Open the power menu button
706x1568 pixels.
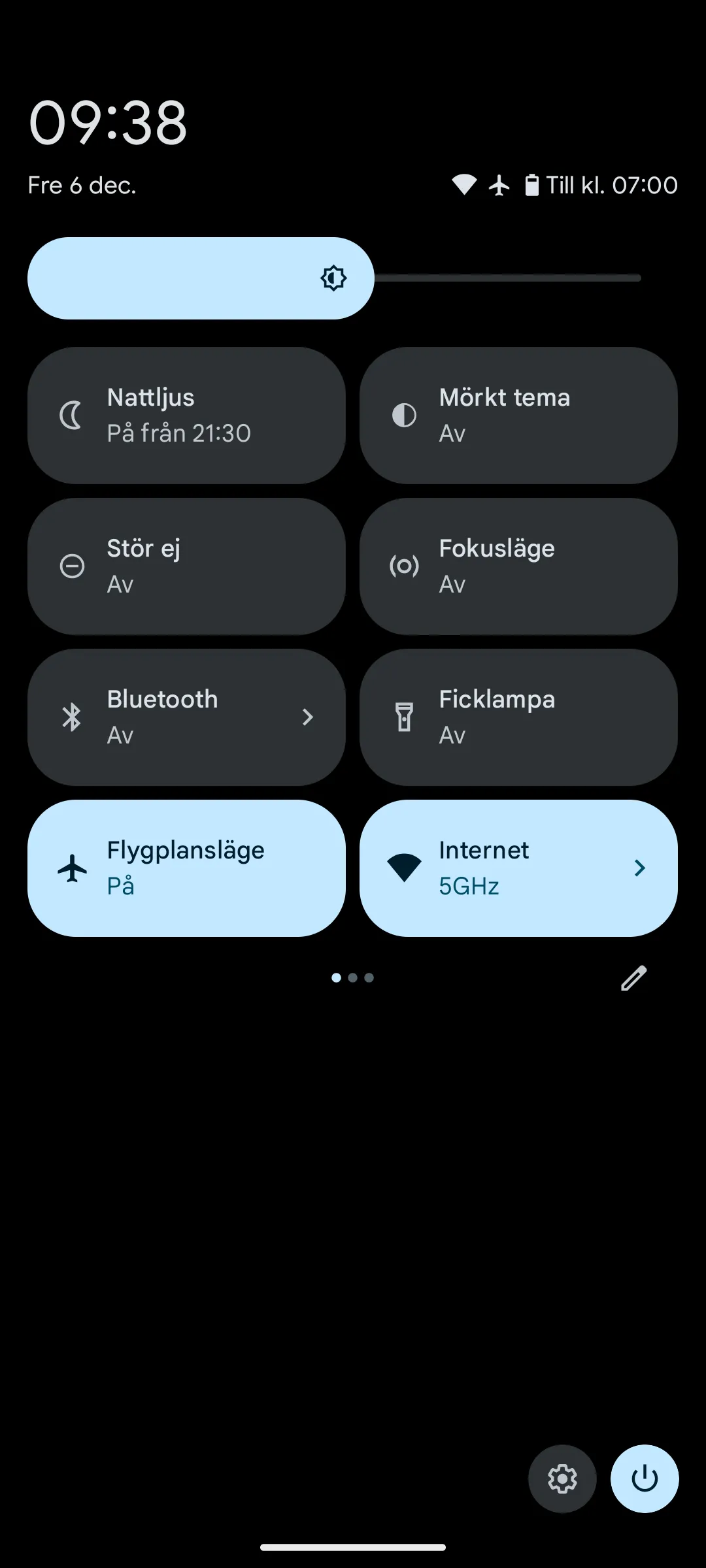pos(645,1478)
